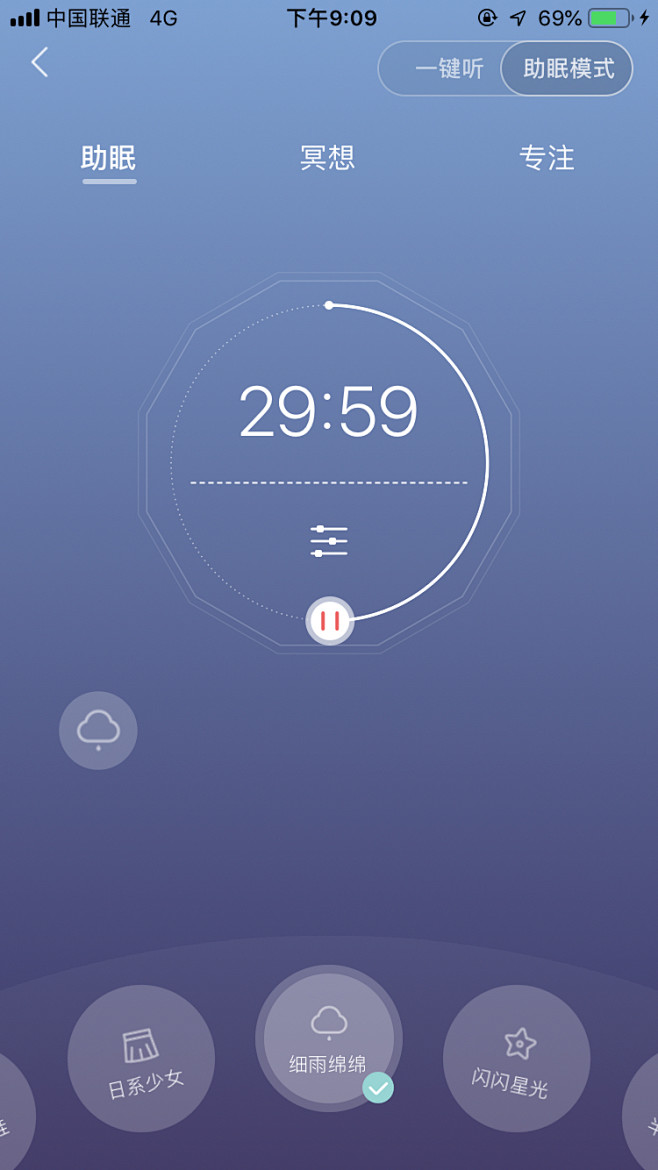
Task: Switch to the 专注 tab
Action: (x=547, y=158)
